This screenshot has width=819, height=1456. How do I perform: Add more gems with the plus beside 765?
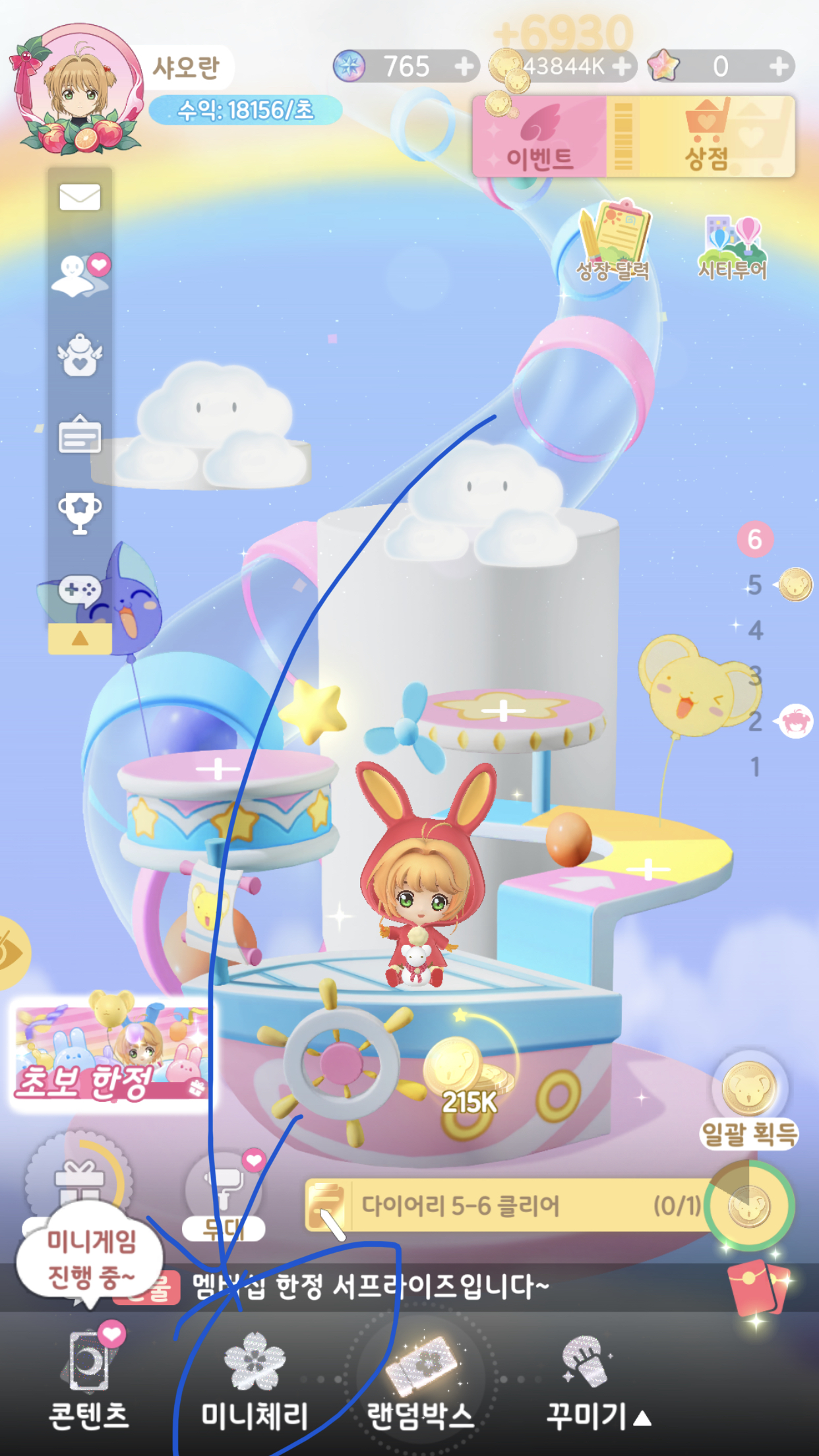464,66
